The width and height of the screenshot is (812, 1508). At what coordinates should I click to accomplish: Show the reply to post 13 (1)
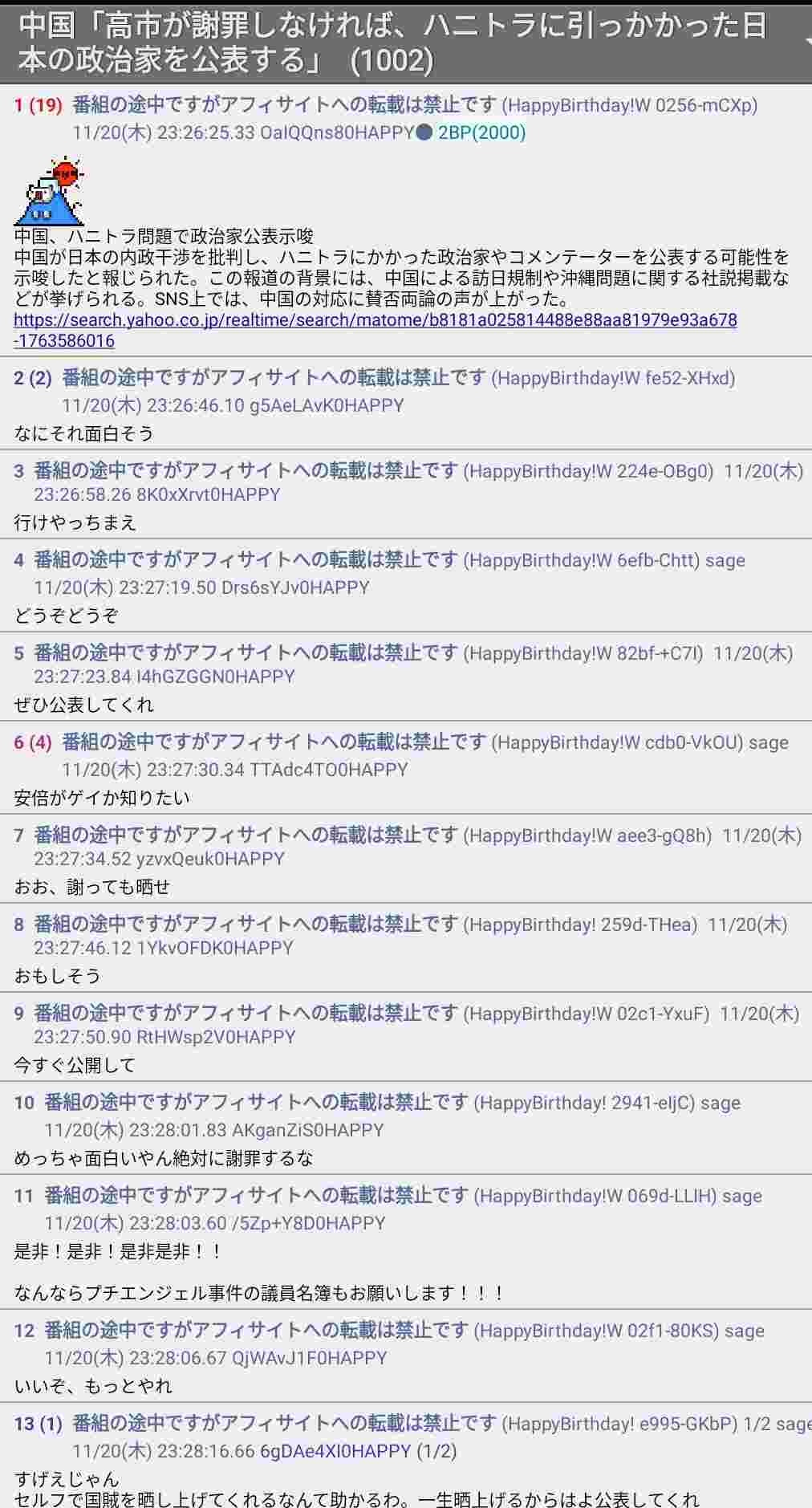(x=51, y=1424)
